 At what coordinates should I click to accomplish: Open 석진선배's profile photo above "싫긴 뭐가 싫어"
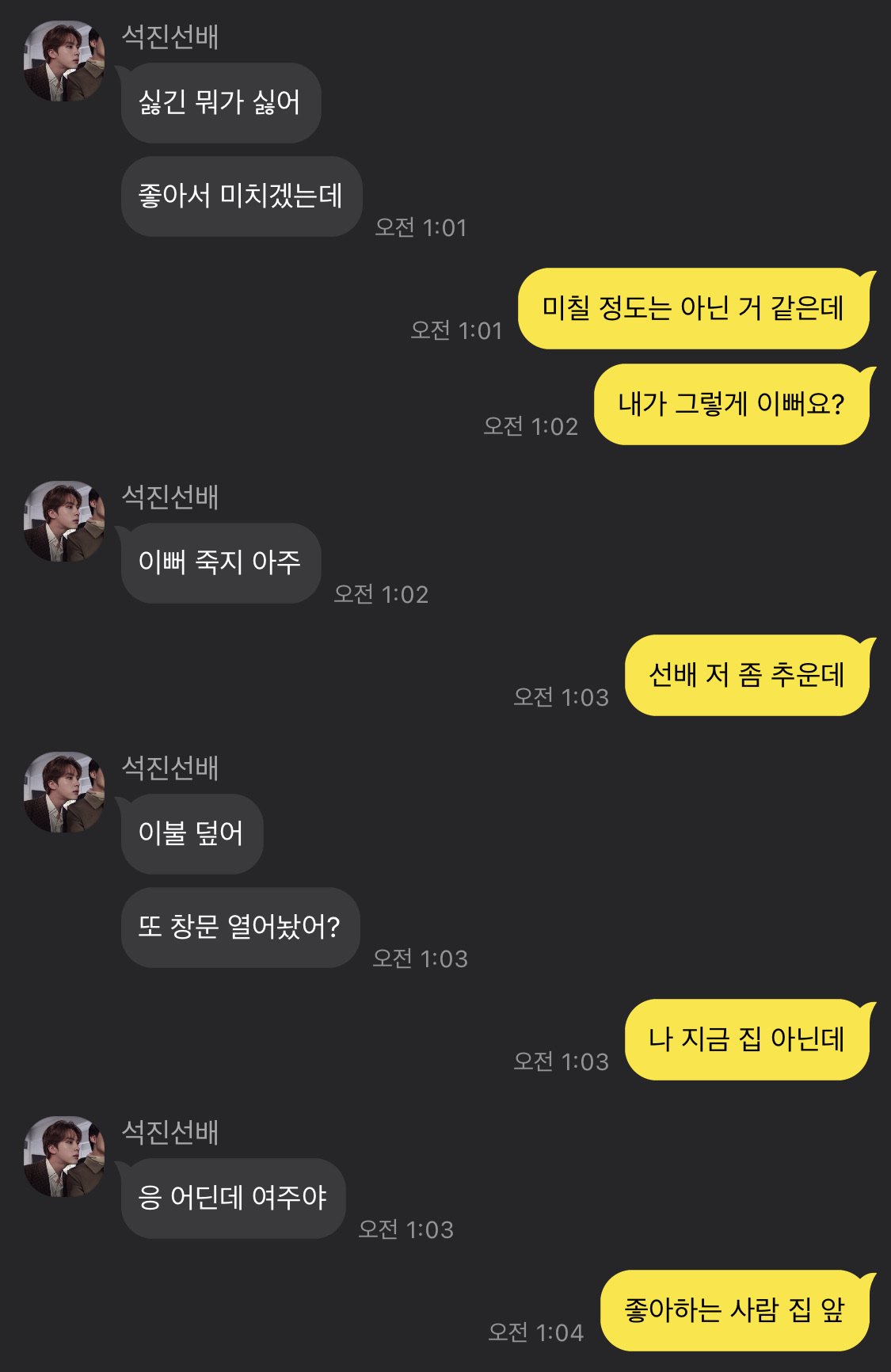point(64,62)
